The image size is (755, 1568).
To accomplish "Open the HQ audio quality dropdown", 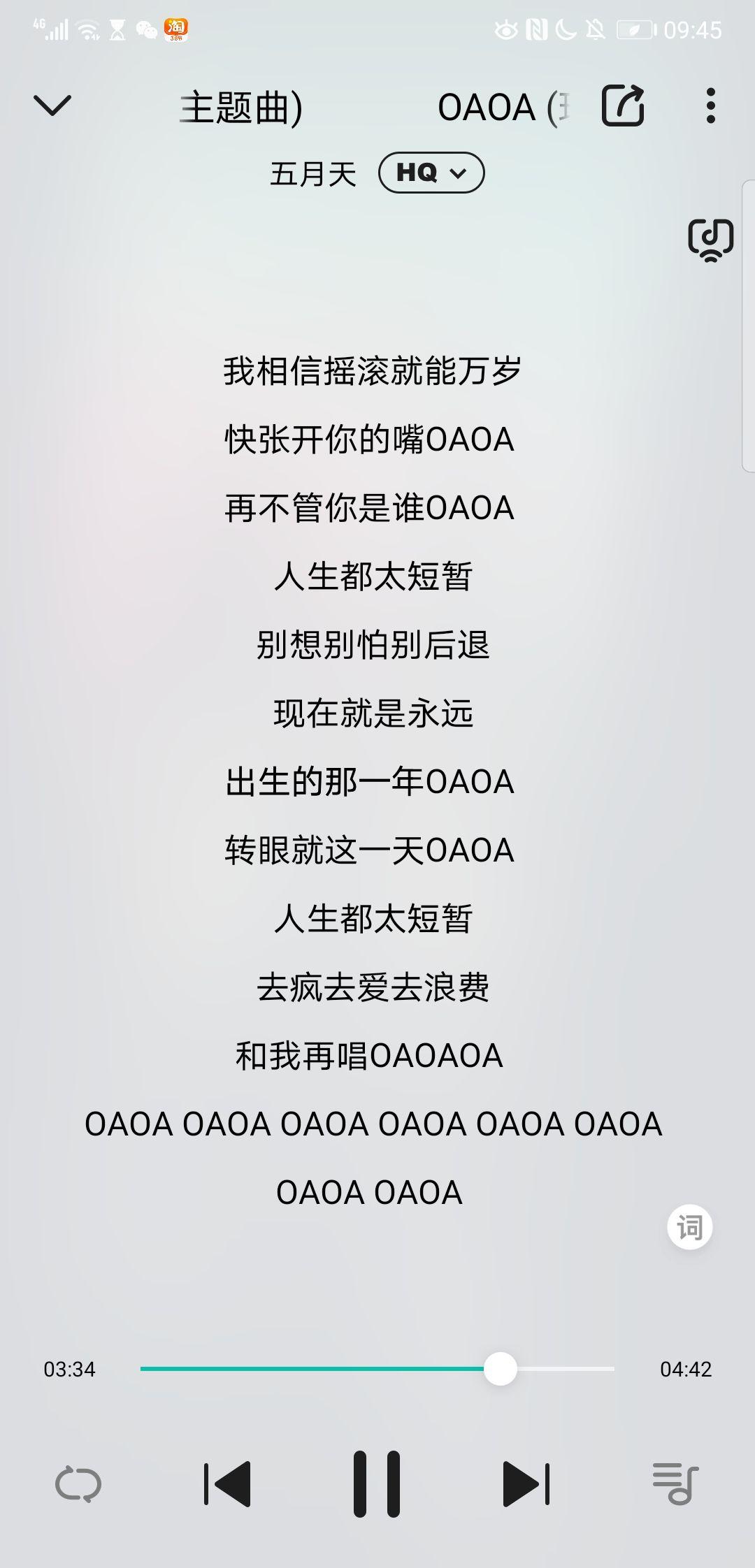I will [431, 173].
